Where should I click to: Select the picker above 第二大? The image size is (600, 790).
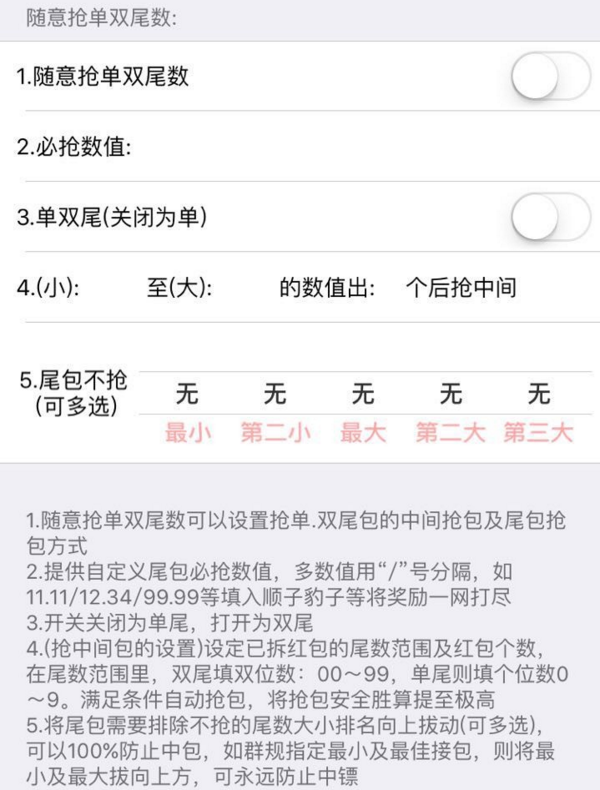pos(451,393)
